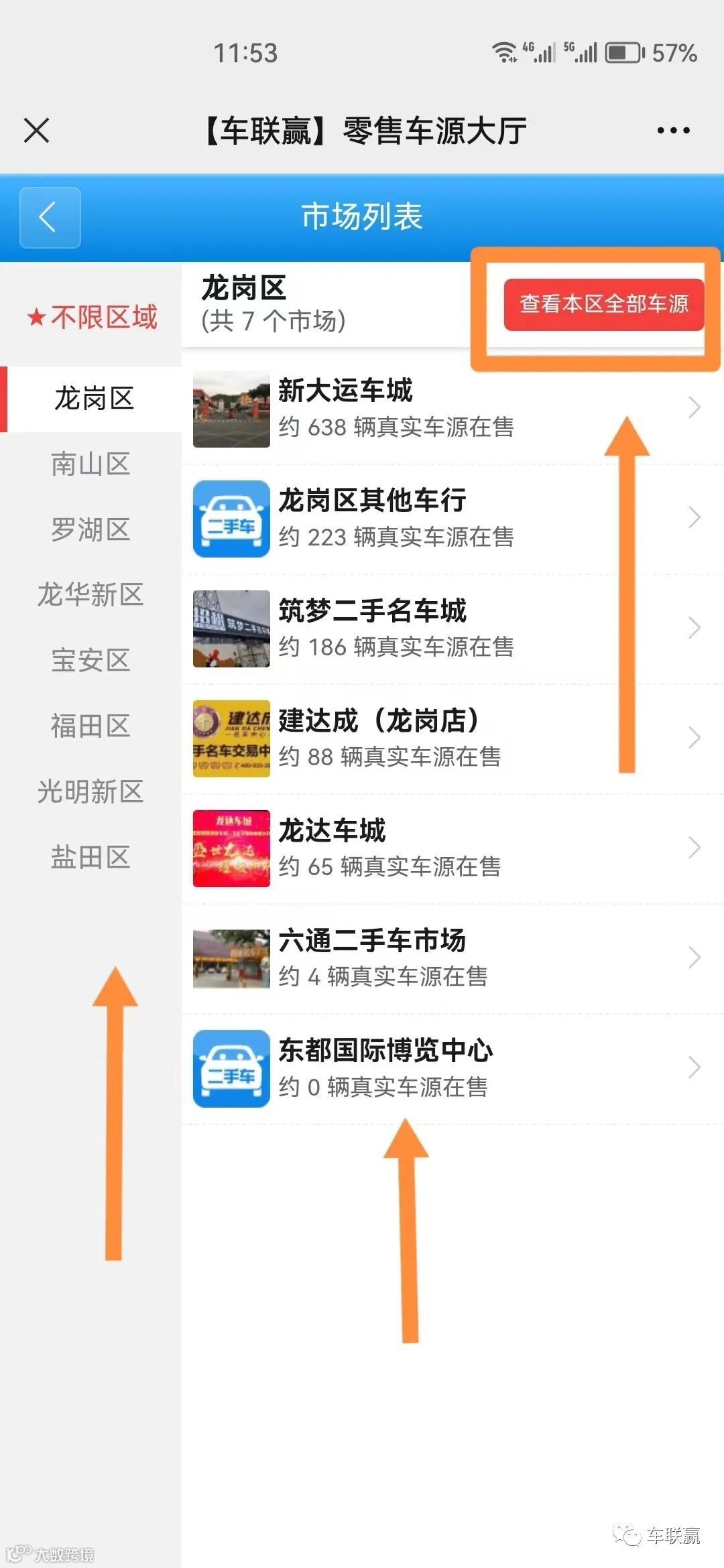724x1568 pixels.
Task: Open the three-dot overflow menu
Action: click(x=673, y=130)
